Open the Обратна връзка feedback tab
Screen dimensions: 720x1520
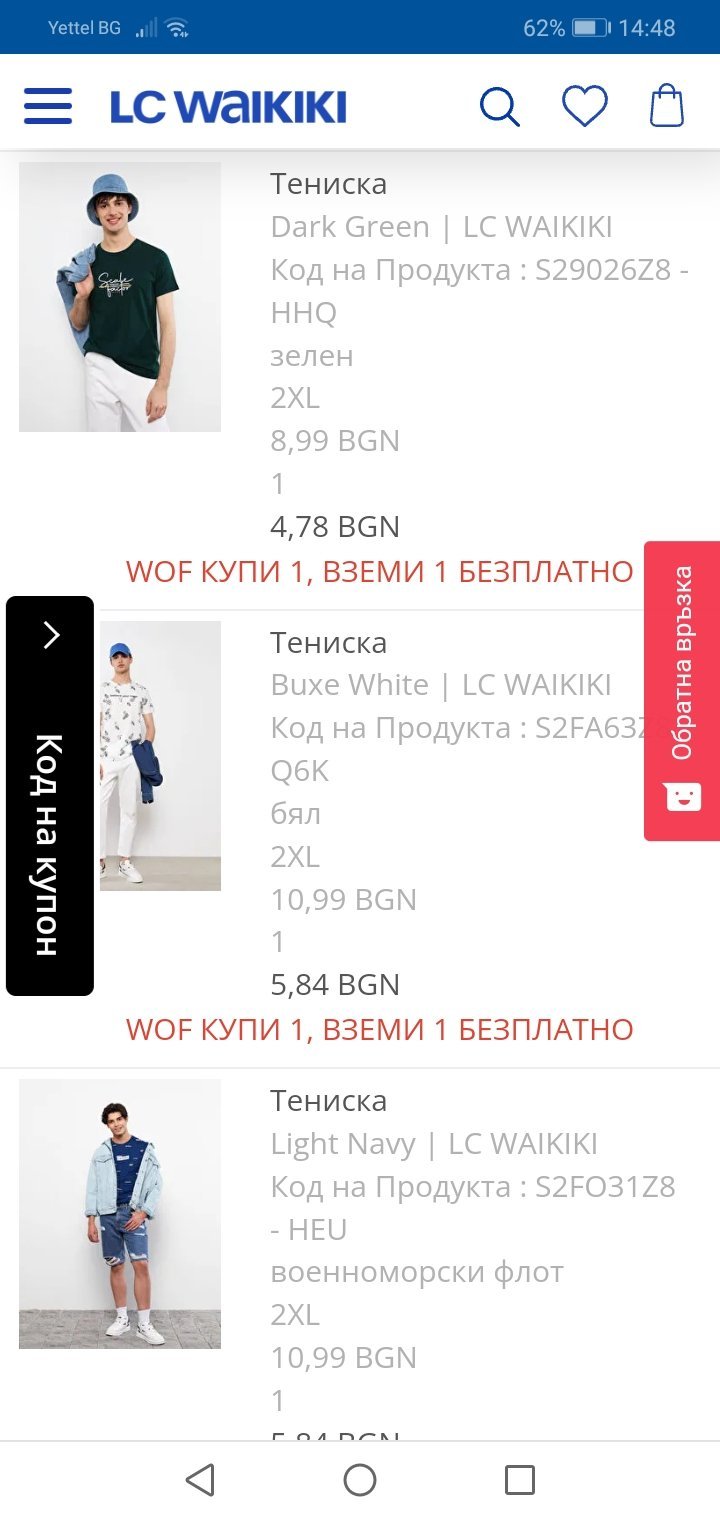(x=682, y=690)
